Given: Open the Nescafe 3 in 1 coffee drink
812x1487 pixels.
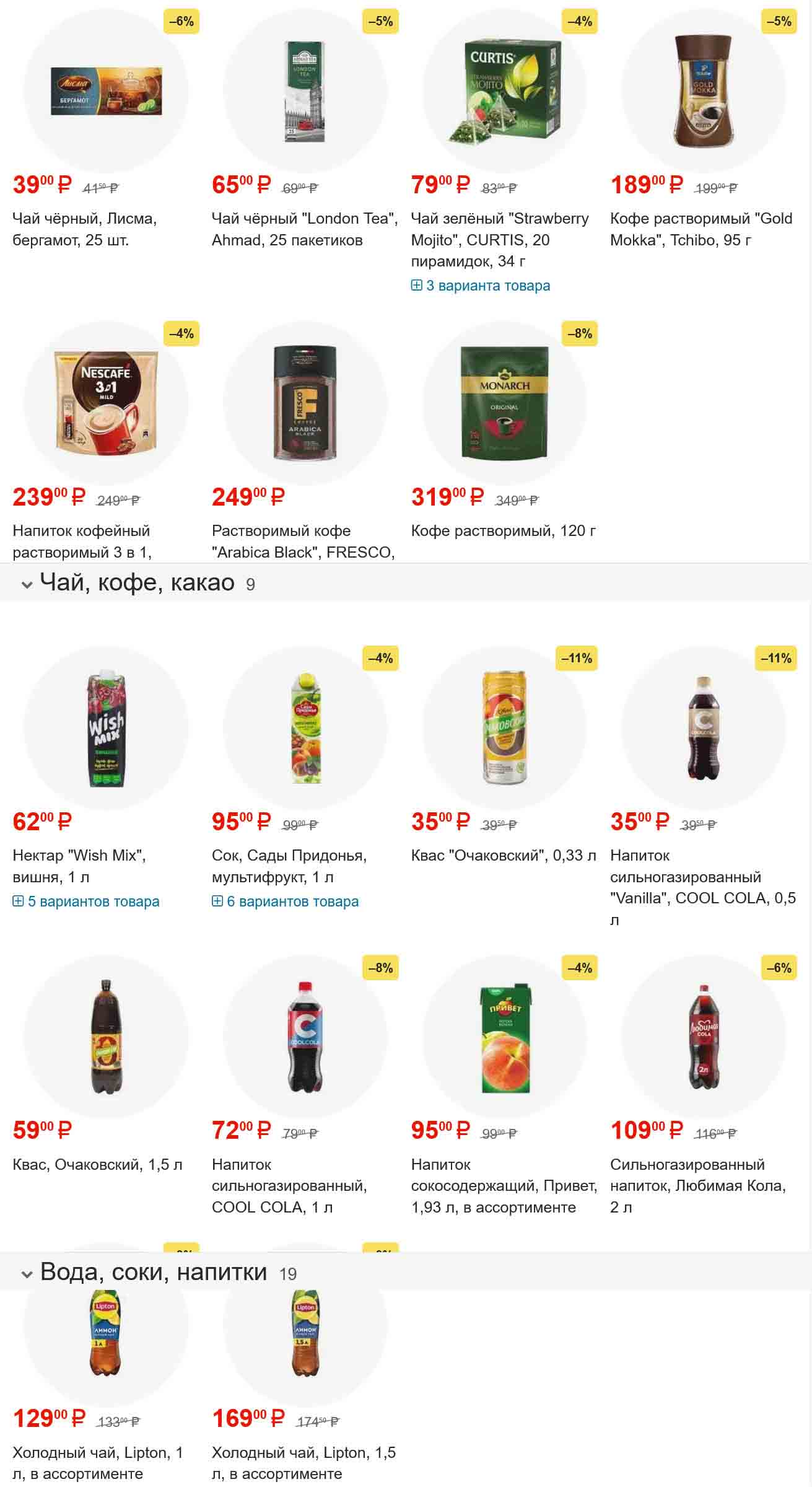Looking at the screenshot, I should click(x=81, y=540).
